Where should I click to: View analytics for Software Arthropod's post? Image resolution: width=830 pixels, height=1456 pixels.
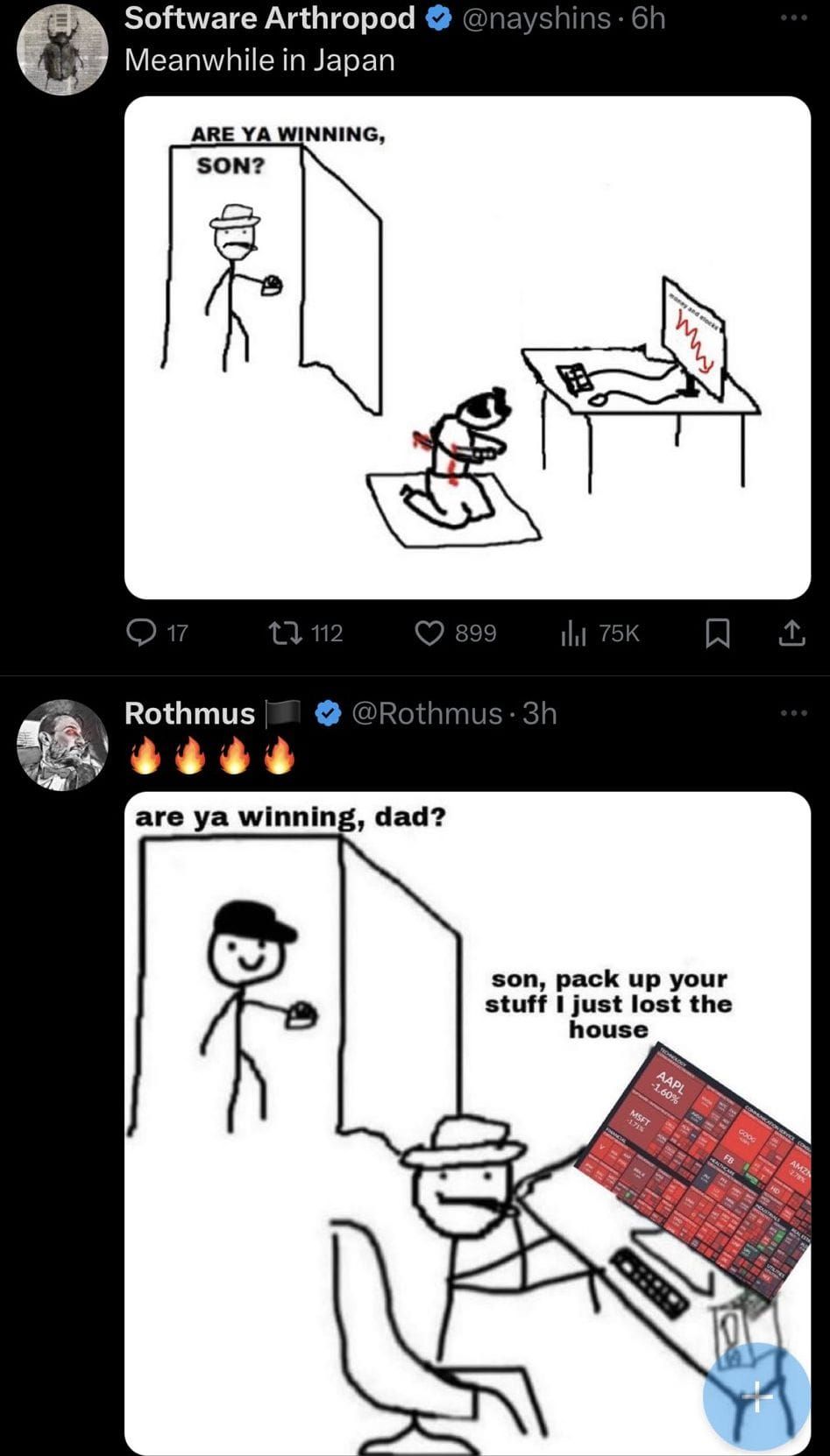(573, 633)
